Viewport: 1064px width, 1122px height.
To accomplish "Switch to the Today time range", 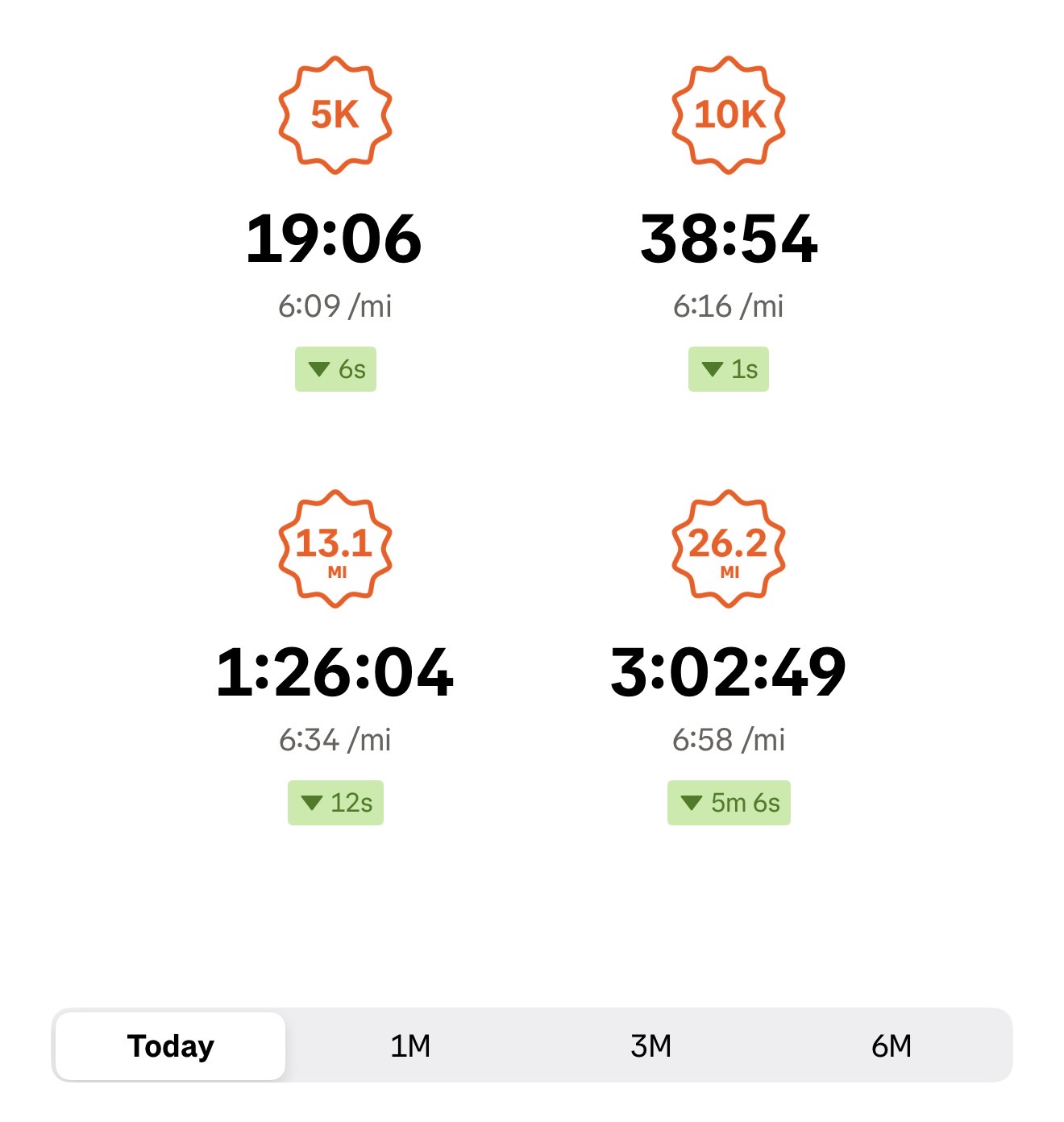I will pyautogui.click(x=170, y=1045).
